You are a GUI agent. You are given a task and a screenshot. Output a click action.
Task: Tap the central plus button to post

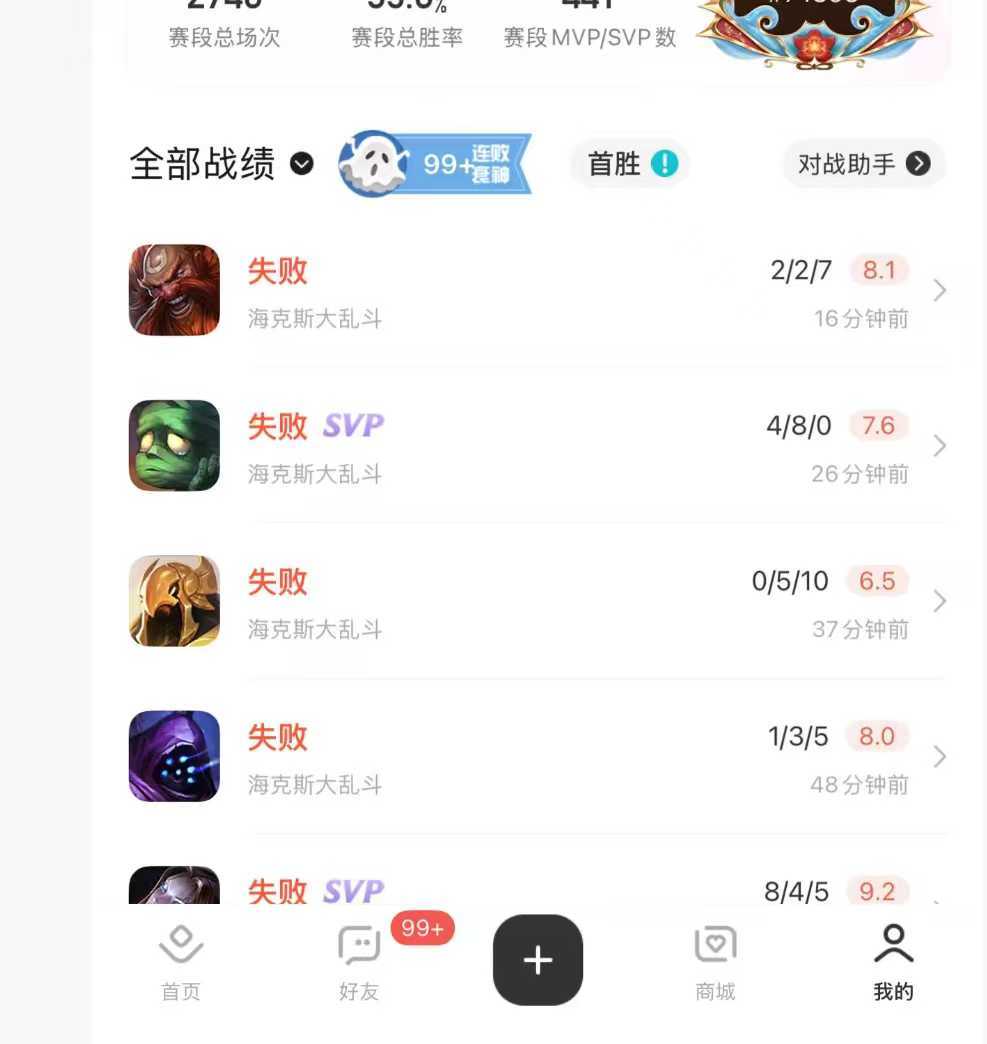[537, 959]
